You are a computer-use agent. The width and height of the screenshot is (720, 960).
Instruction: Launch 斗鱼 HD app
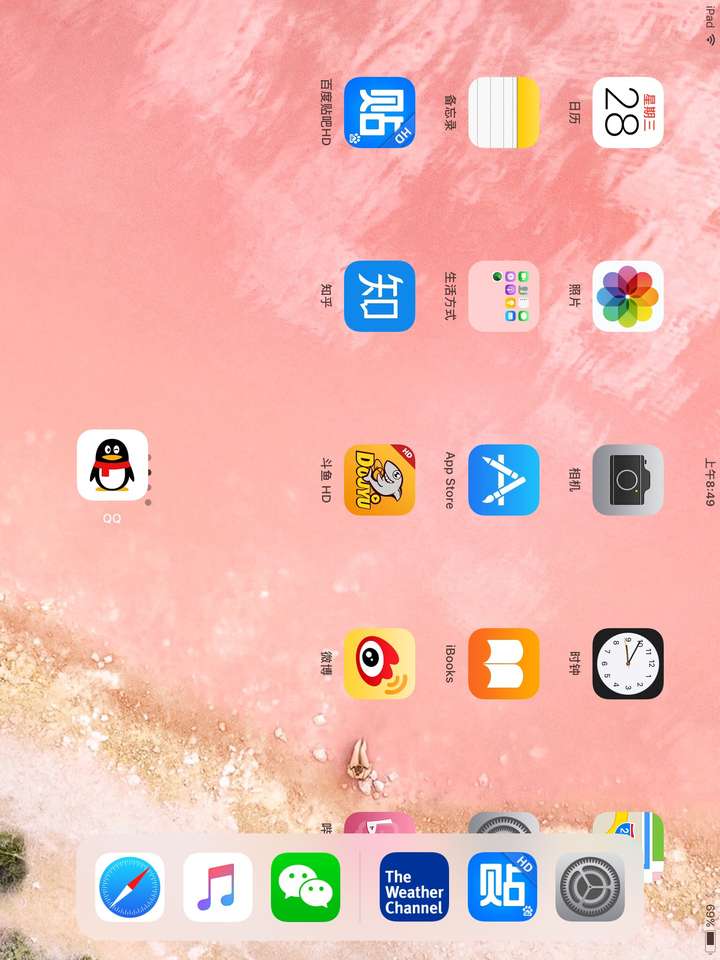pyautogui.click(x=379, y=480)
